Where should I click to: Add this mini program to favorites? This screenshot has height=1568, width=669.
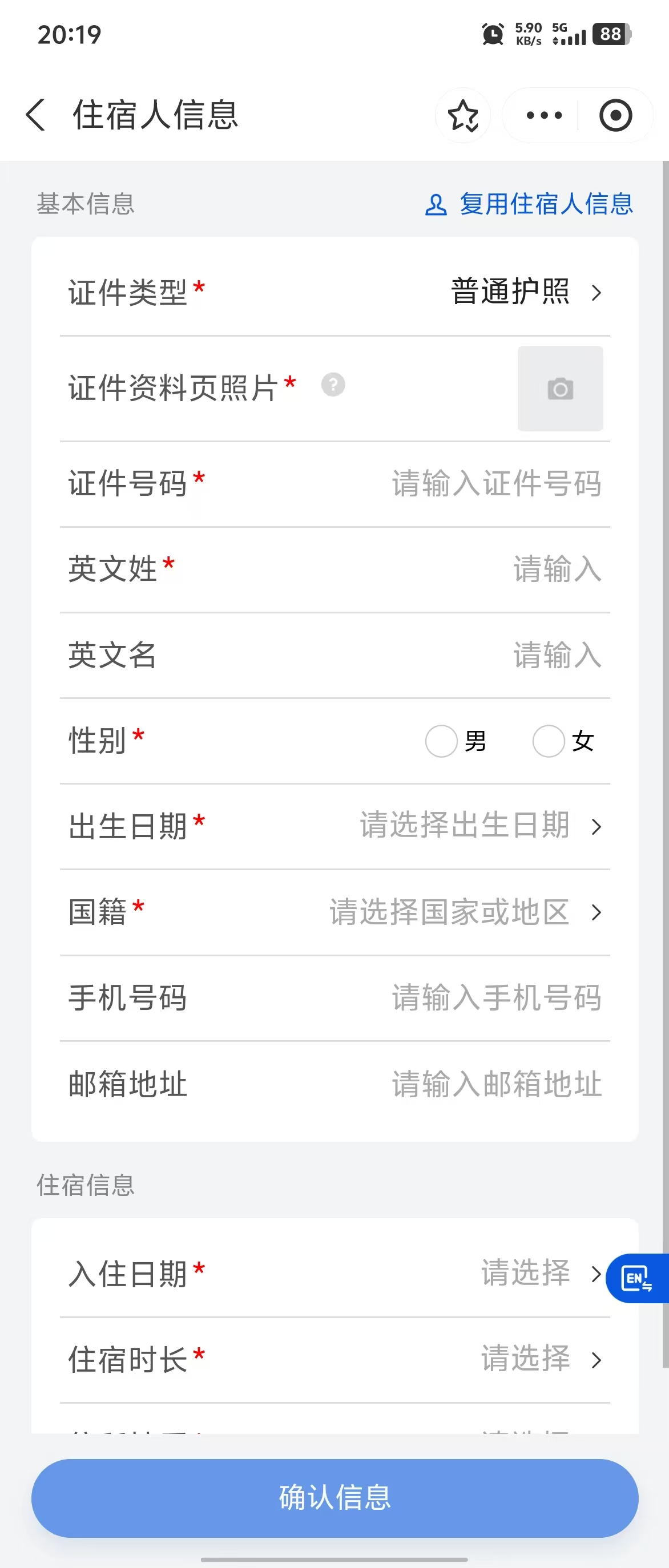tap(462, 116)
